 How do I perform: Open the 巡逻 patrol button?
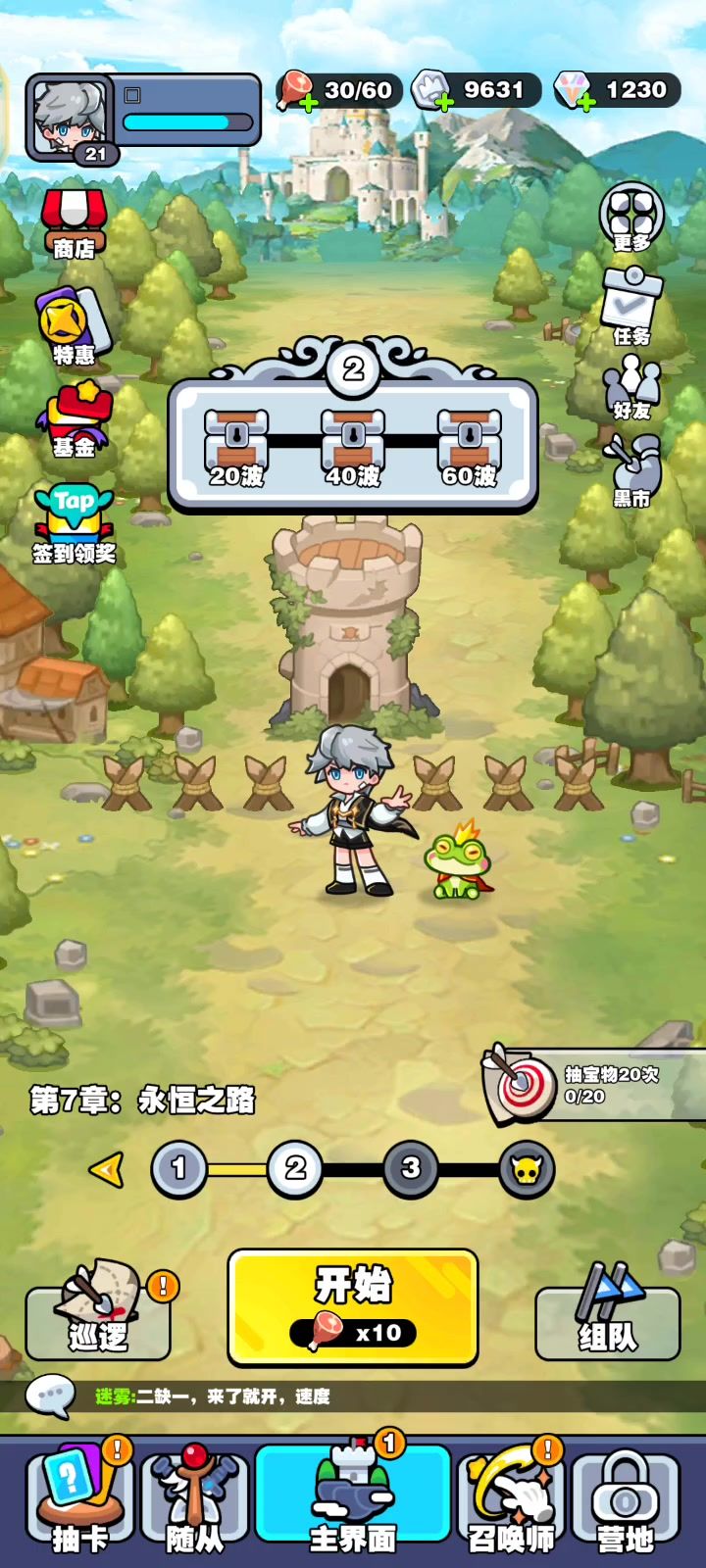point(98,1310)
